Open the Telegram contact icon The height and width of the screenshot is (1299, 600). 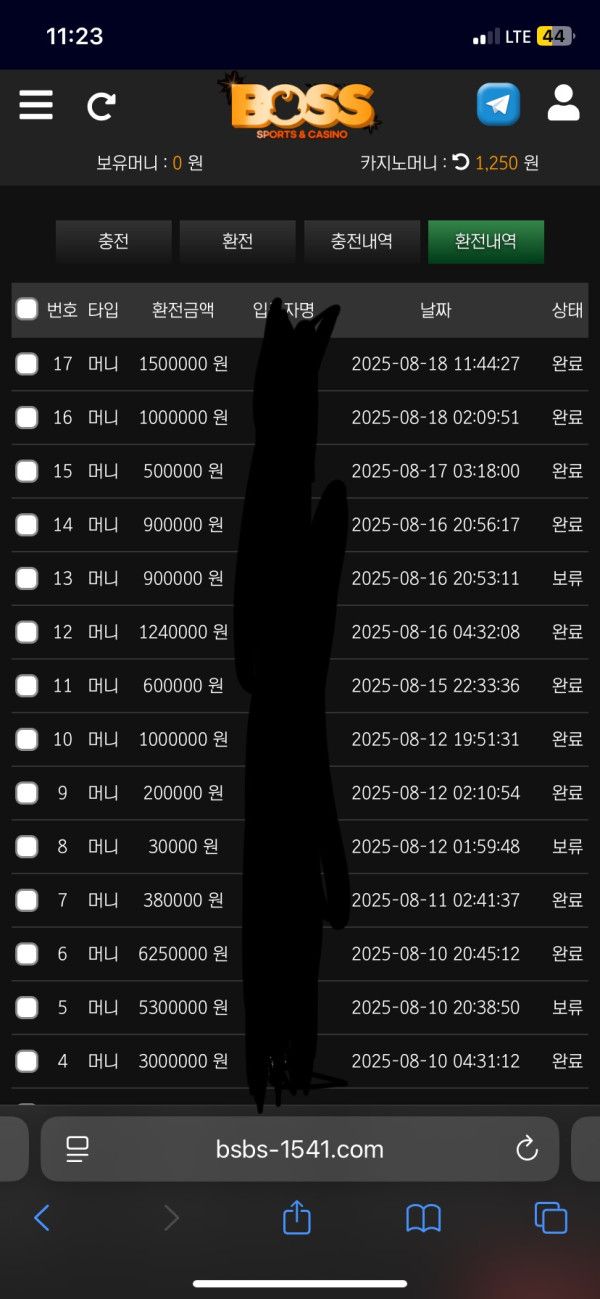498,104
